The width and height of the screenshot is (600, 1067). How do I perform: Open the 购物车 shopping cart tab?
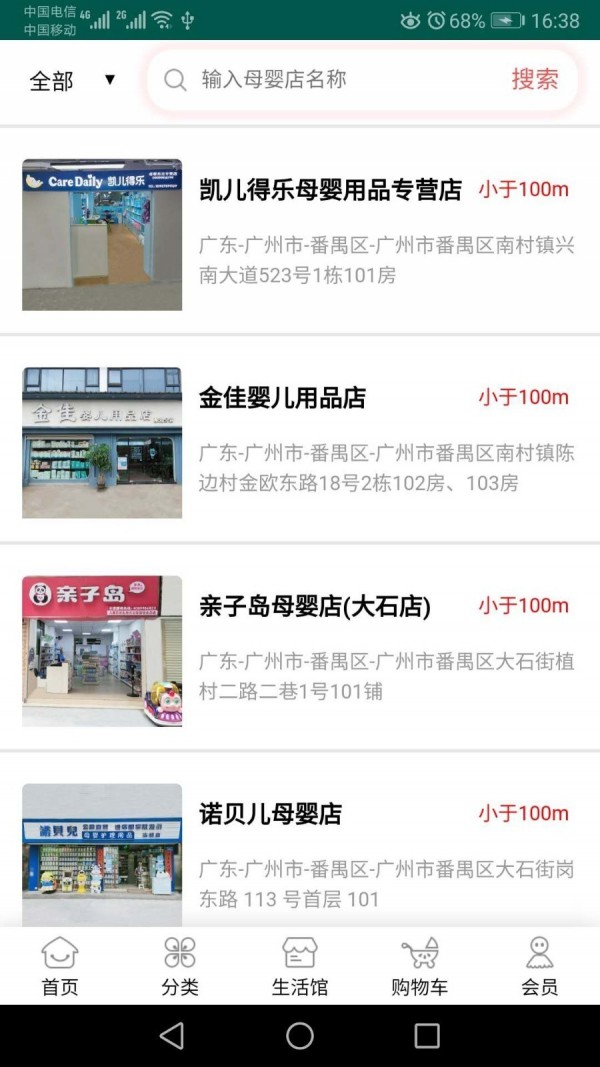420,966
